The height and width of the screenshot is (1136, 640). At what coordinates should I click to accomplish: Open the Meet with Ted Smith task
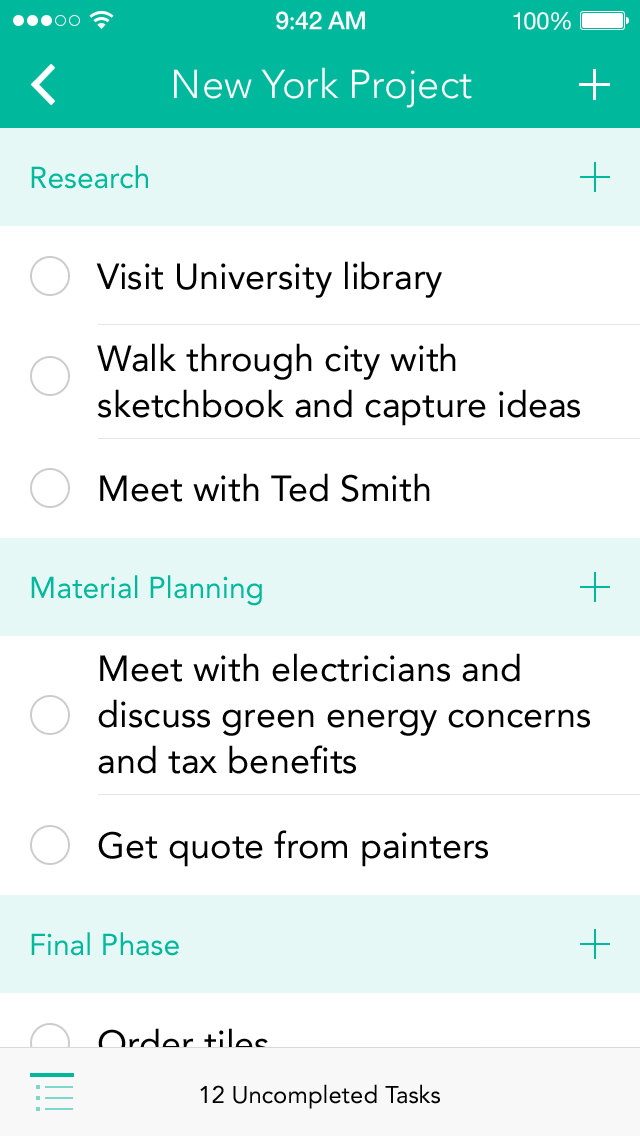coord(265,489)
